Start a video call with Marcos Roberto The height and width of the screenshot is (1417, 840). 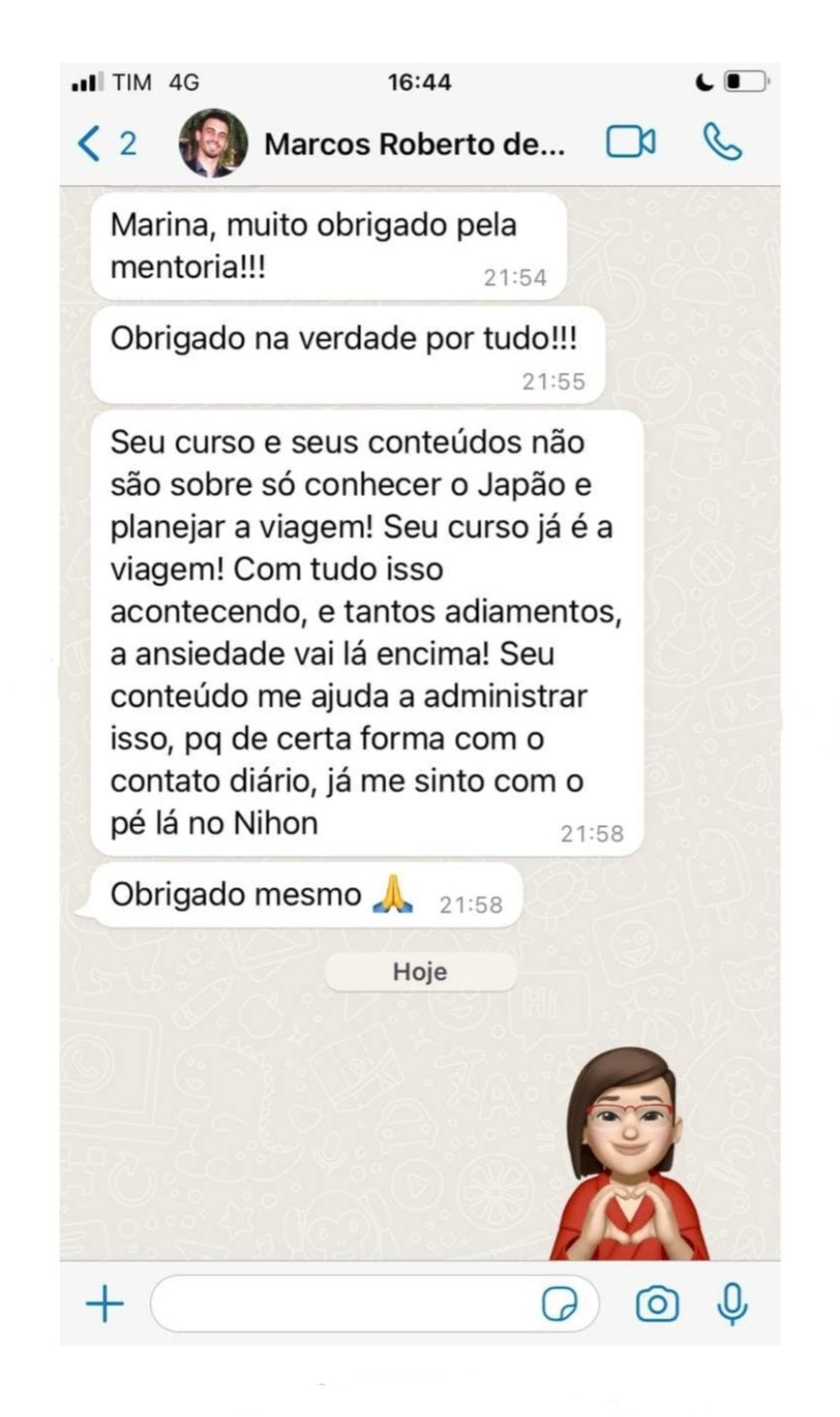[x=630, y=143]
